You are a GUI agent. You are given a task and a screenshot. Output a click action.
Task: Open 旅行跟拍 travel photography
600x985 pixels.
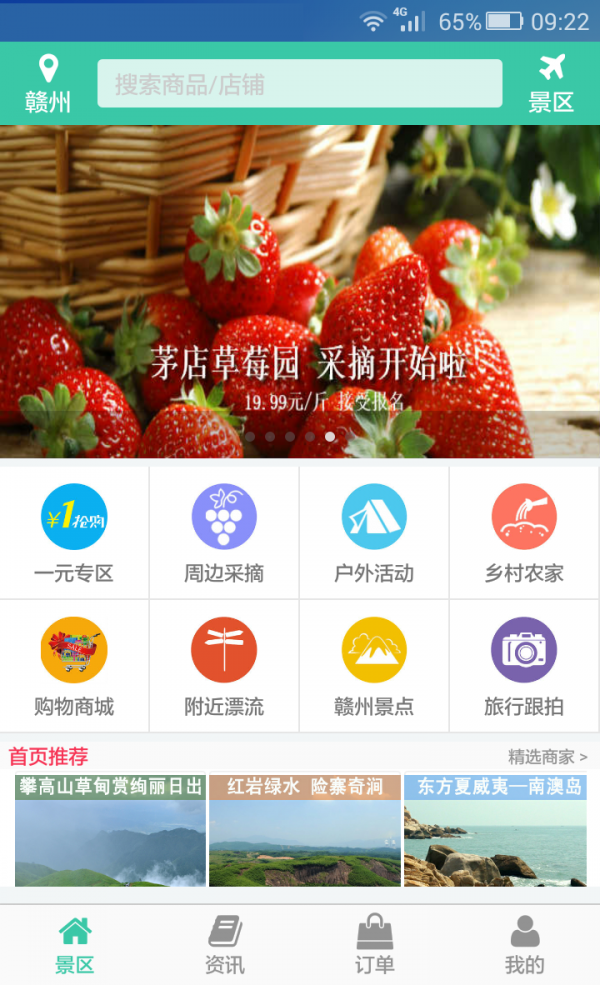tap(525, 666)
